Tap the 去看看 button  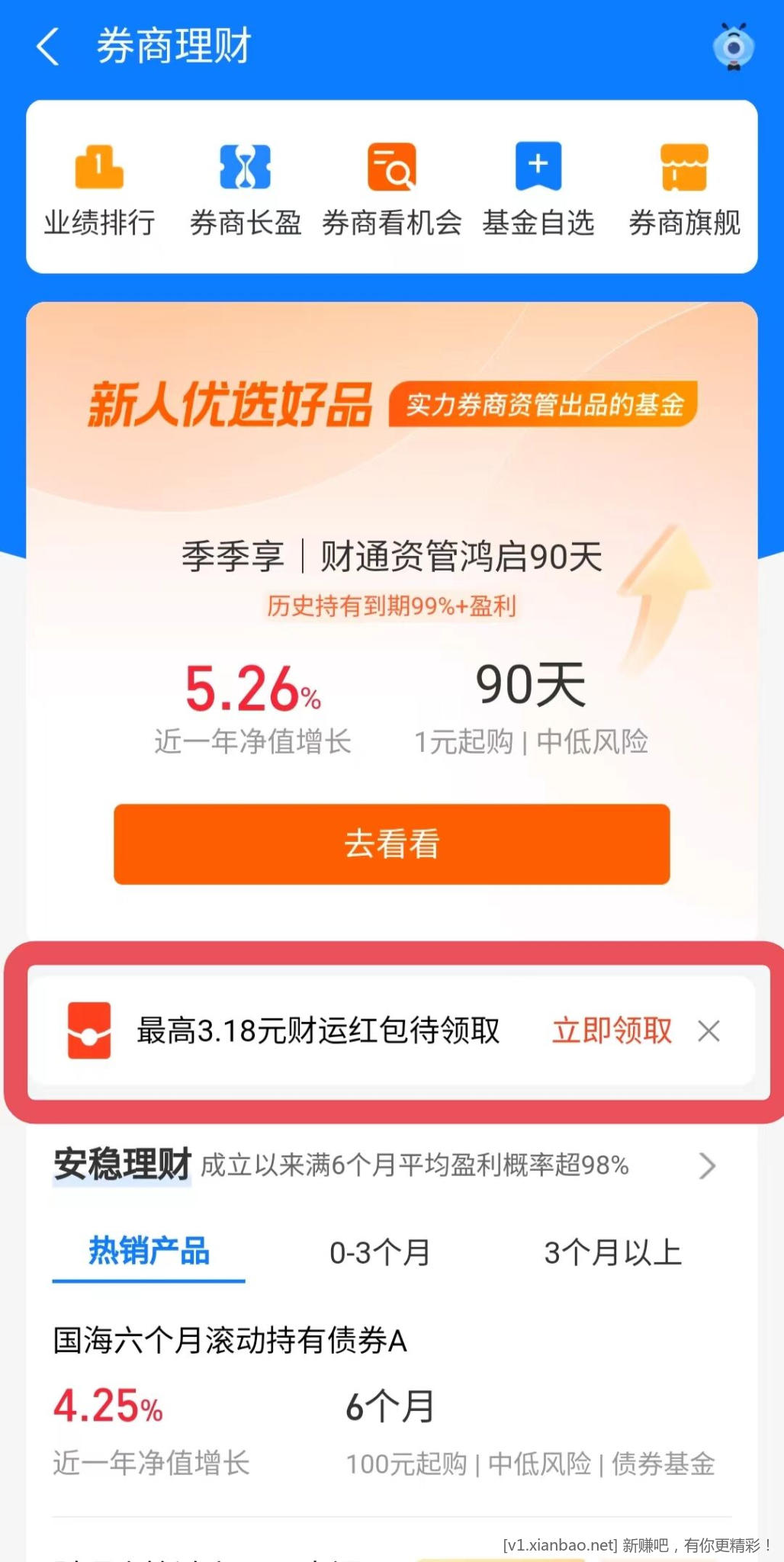point(391,844)
